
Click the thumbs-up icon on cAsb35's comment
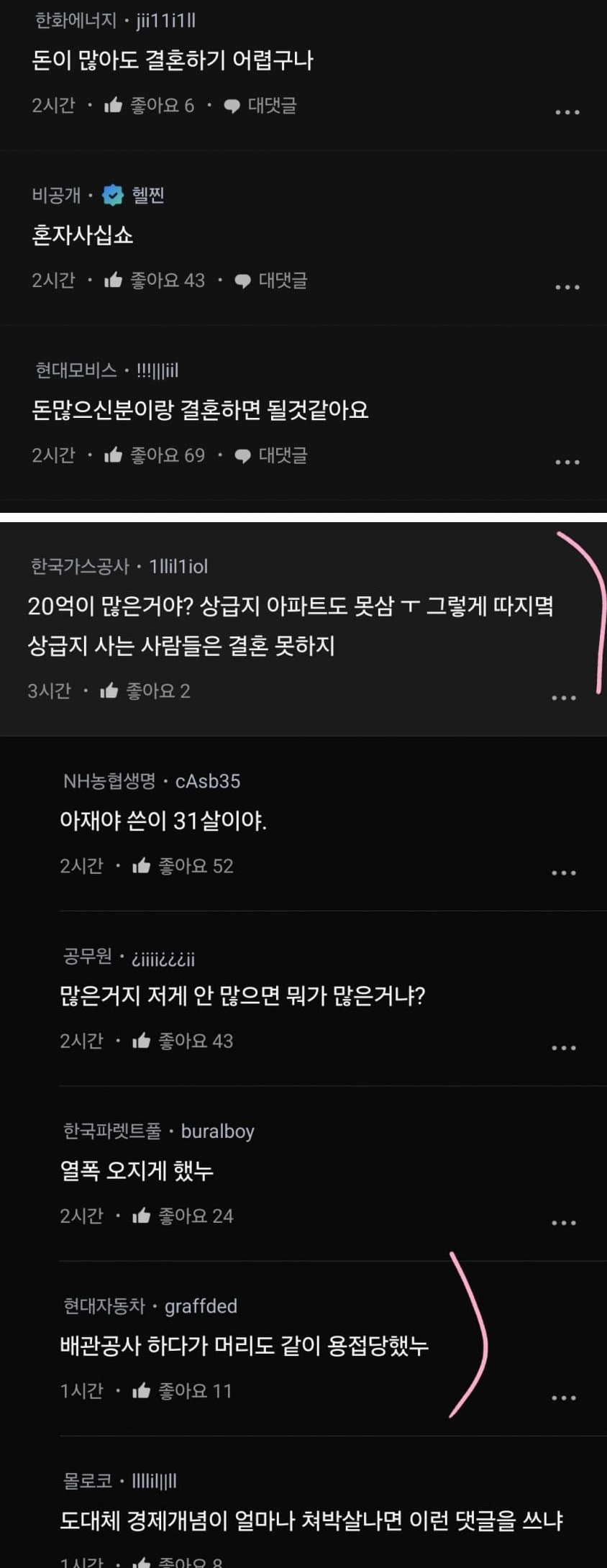pyautogui.click(x=142, y=866)
